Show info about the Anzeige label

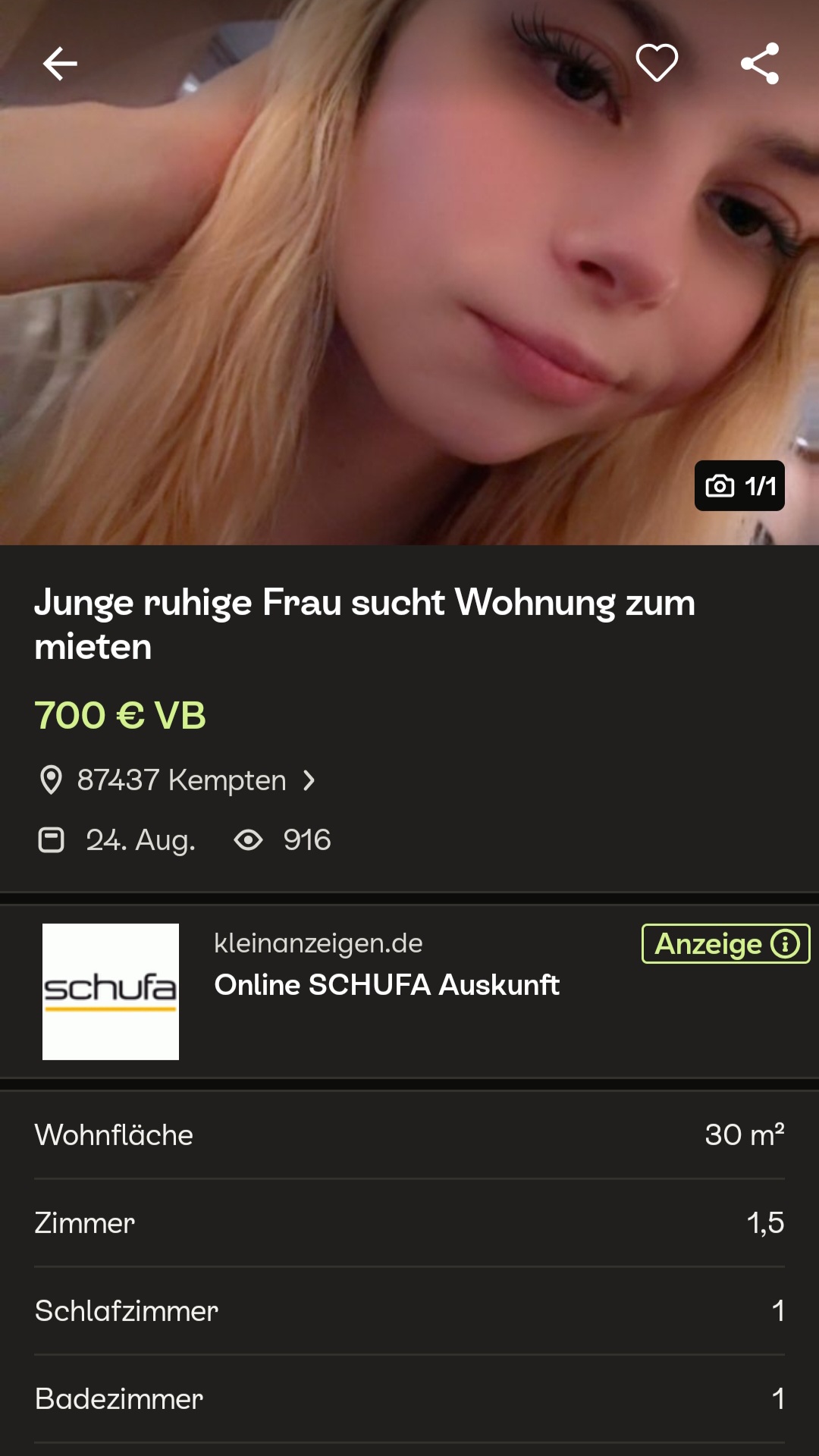coord(786,944)
